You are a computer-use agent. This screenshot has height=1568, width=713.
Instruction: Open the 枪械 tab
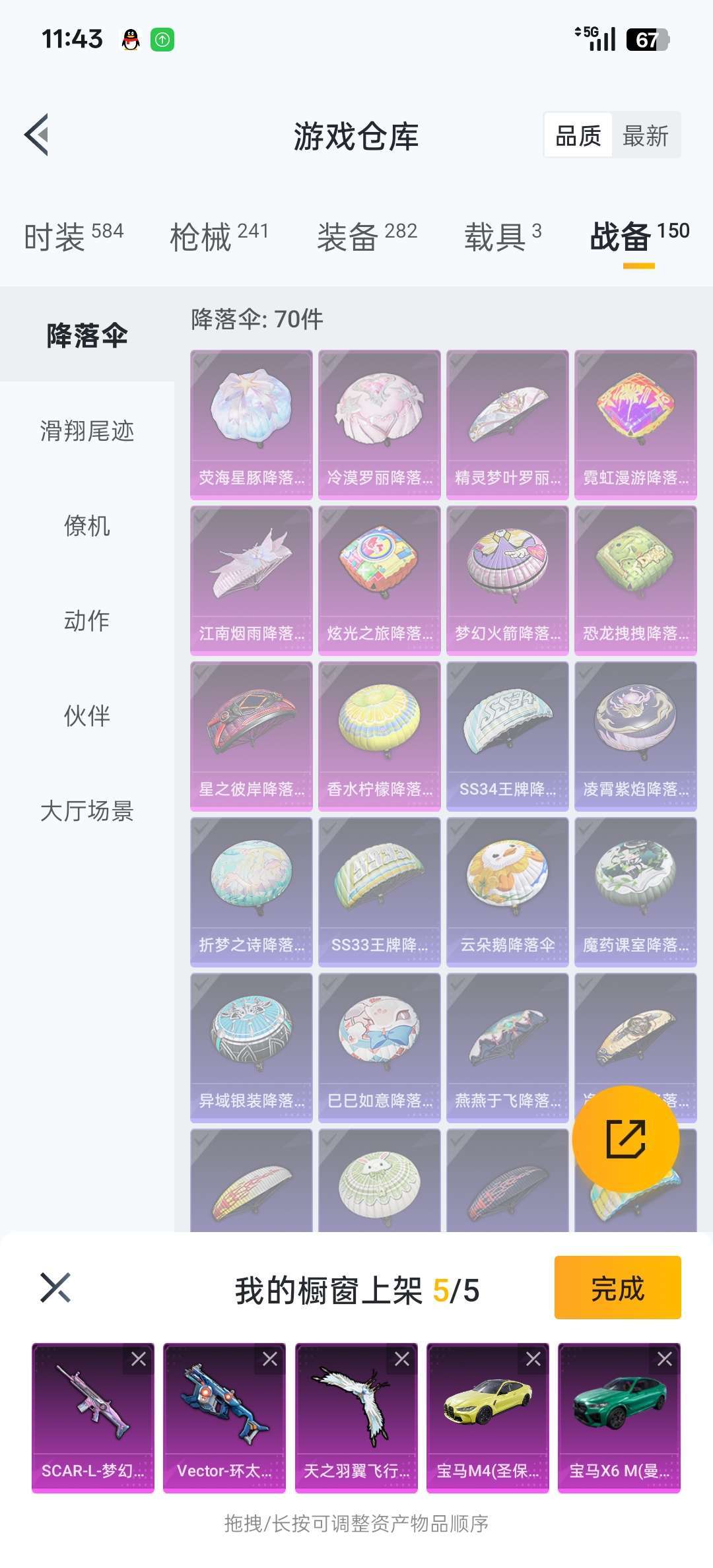point(219,236)
